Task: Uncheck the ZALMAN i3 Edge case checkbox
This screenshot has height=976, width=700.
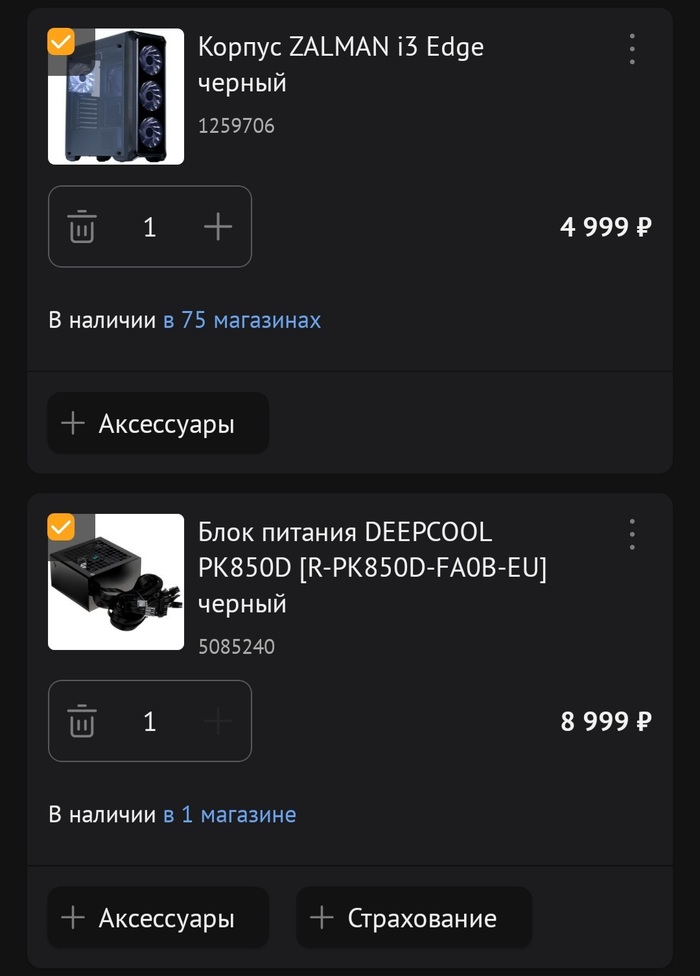Action: point(61,42)
